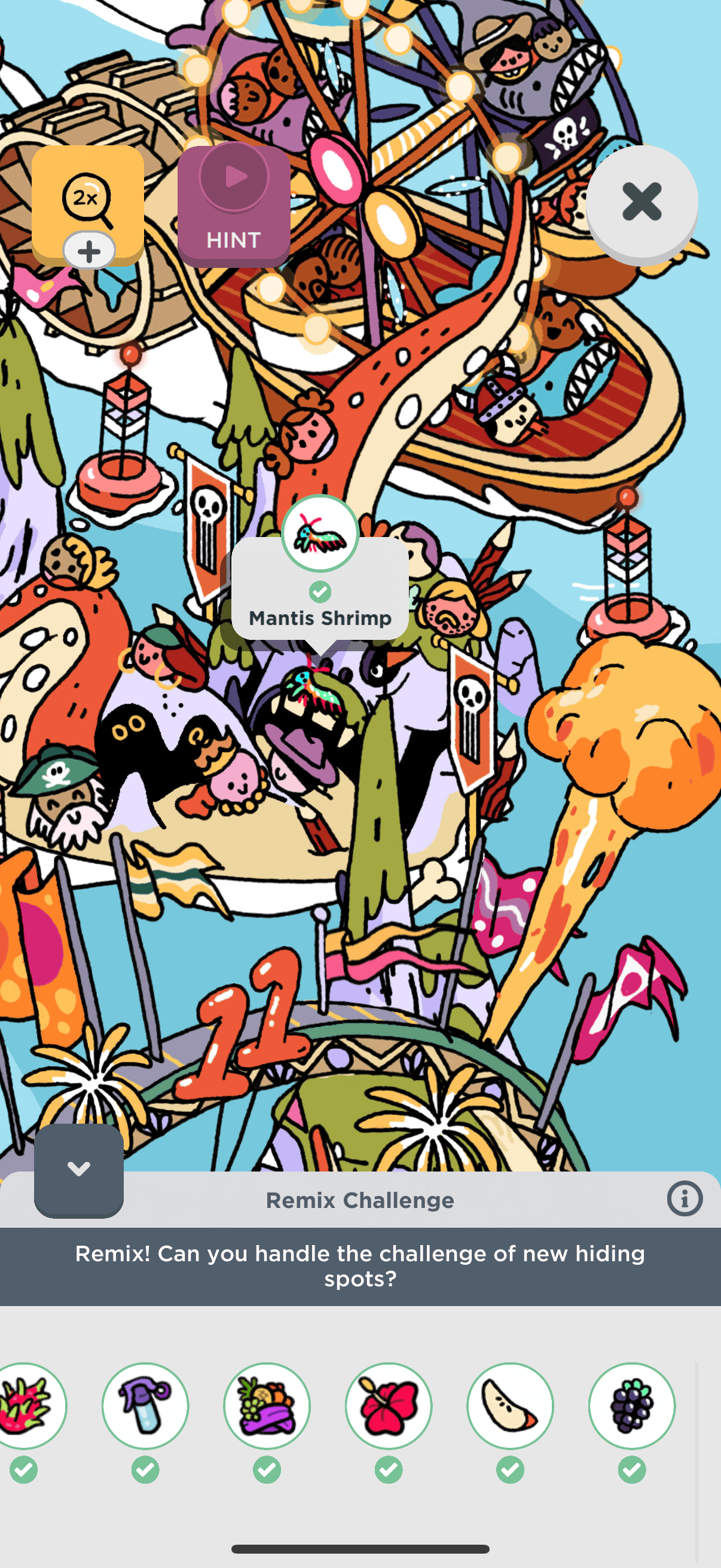
Task: Select the grapes item
Action: (631, 1405)
